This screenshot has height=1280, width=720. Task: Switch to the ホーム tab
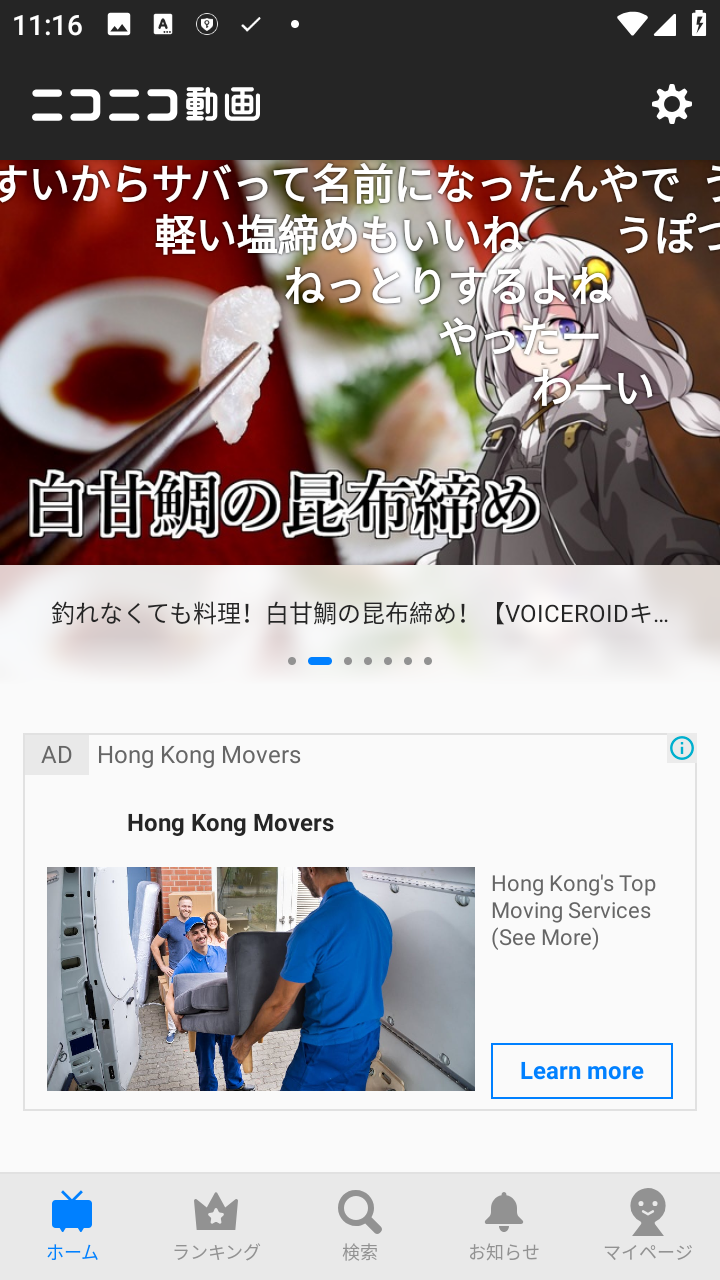click(72, 1225)
